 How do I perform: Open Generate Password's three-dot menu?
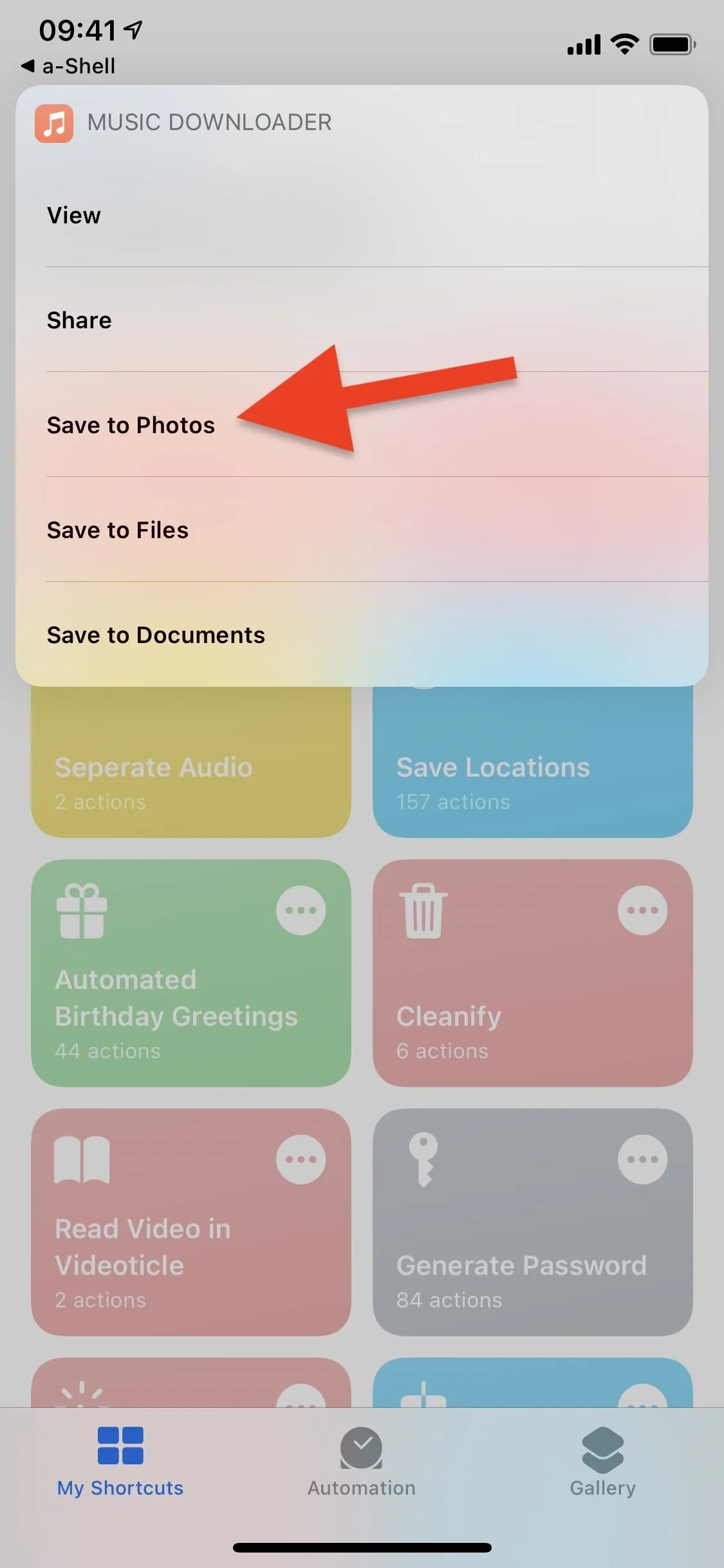[x=642, y=1159]
